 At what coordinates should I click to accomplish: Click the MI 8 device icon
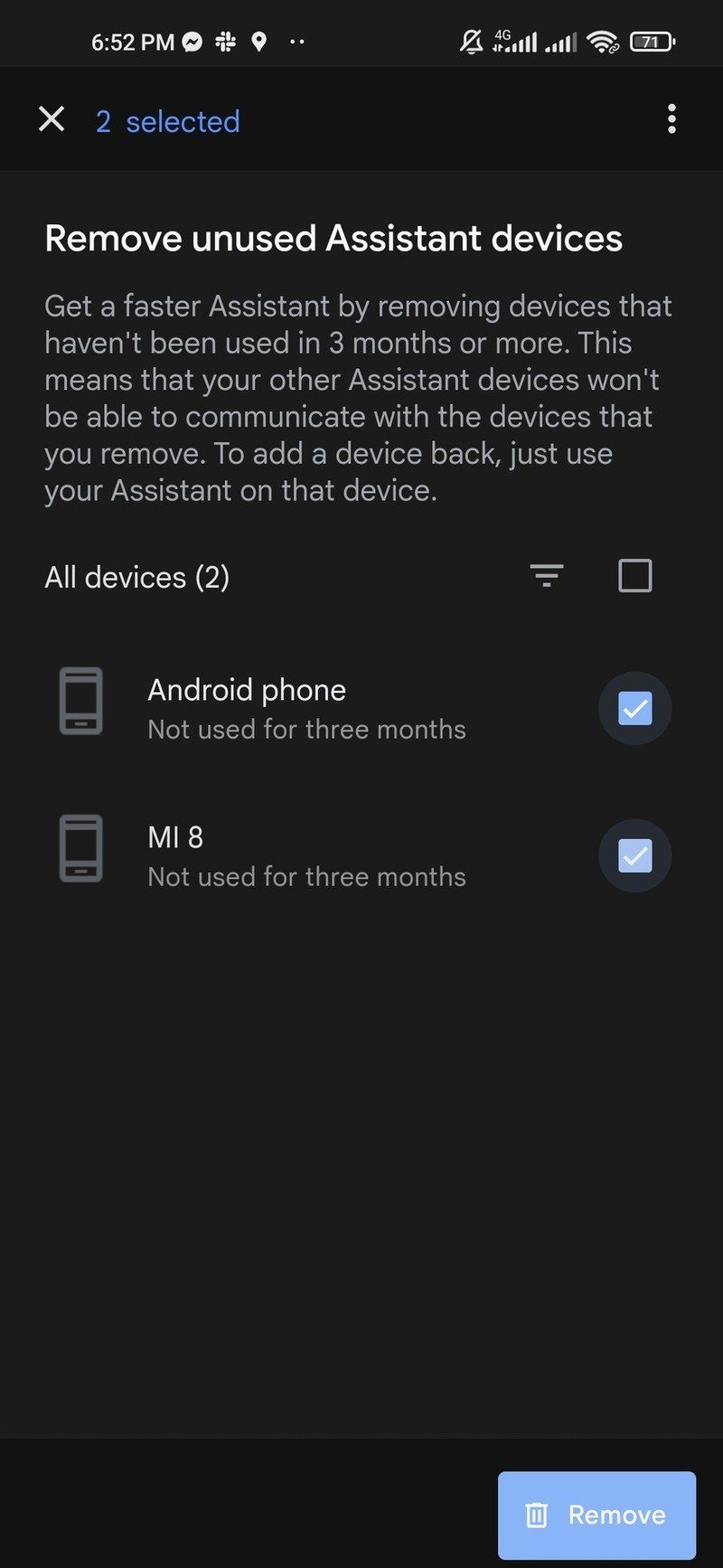(80, 848)
